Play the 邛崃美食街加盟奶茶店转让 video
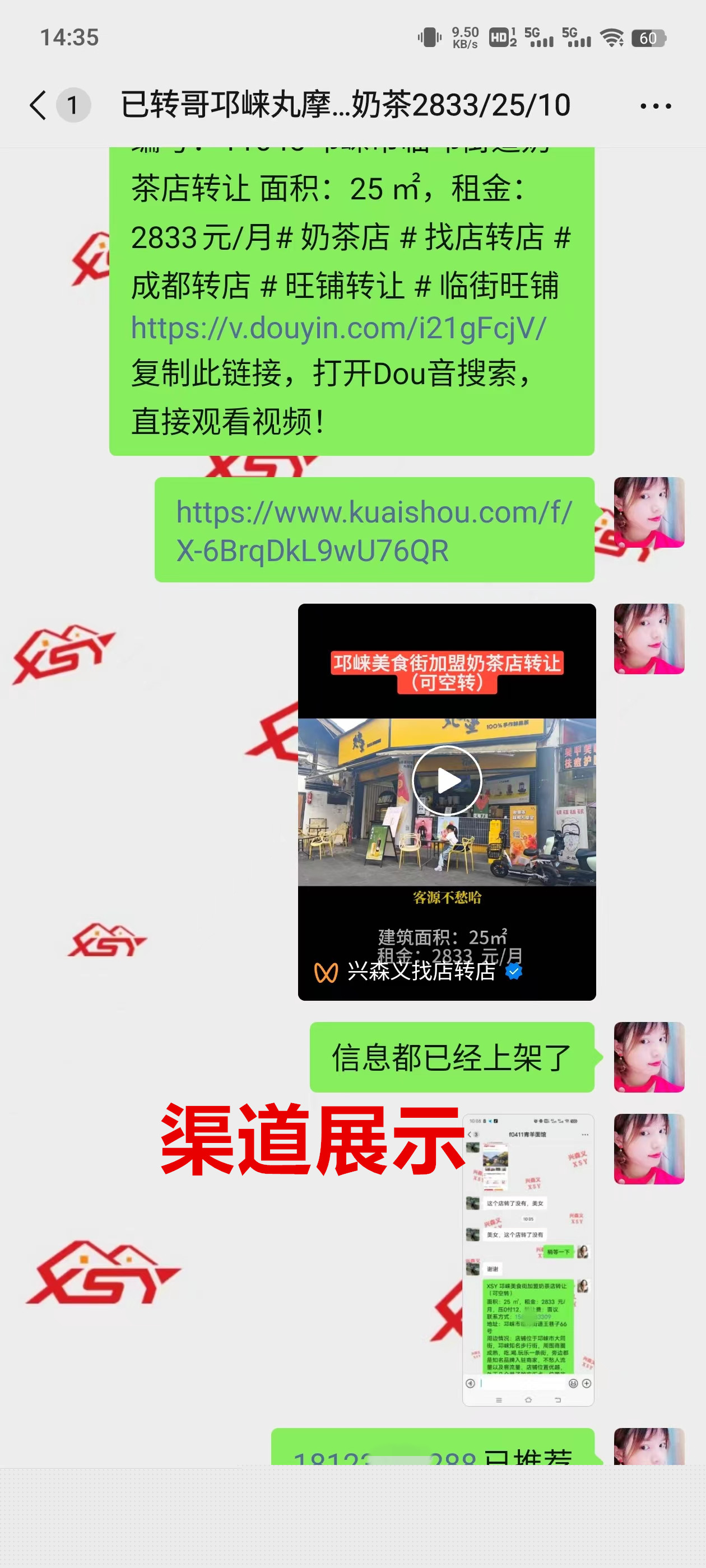The image size is (706, 1568). point(447,780)
